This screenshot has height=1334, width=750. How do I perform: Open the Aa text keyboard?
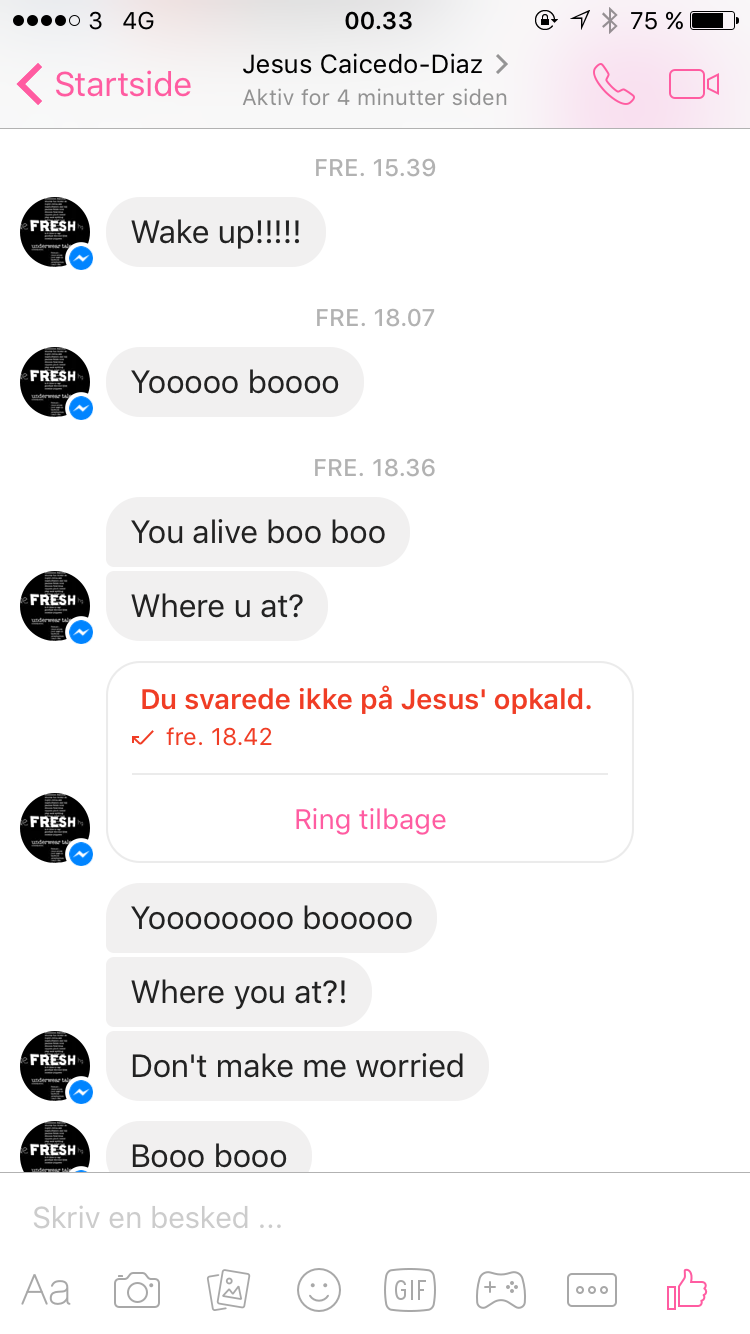click(x=46, y=1290)
